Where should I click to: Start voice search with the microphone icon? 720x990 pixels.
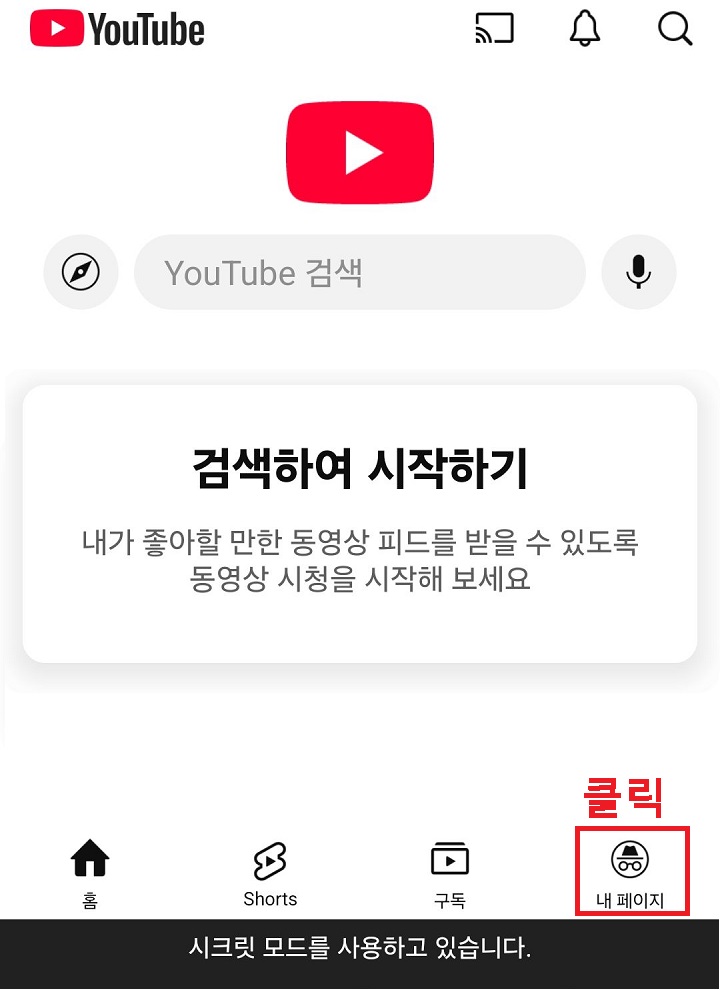point(639,272)
